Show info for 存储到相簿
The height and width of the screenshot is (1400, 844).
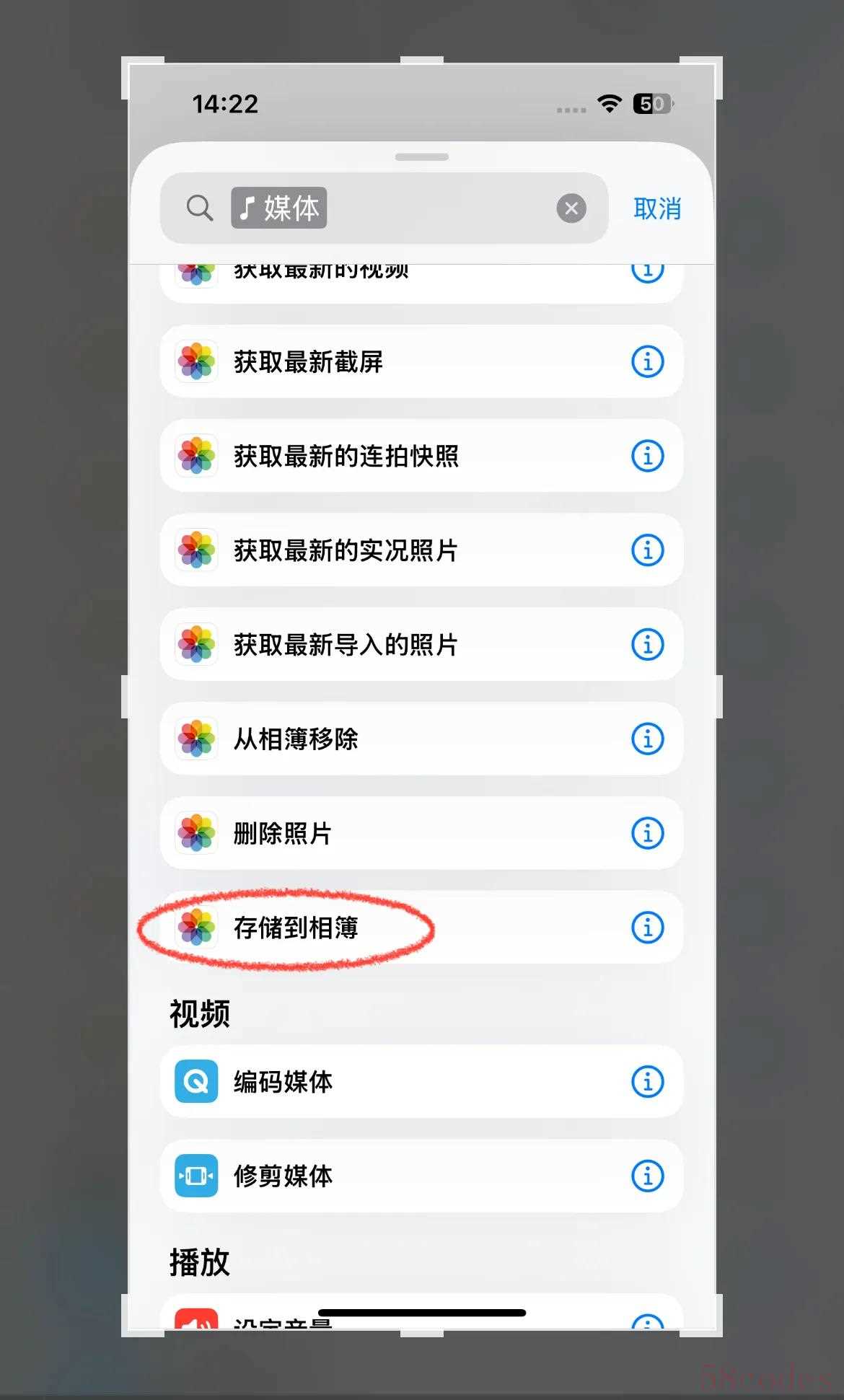coord(647,928)
